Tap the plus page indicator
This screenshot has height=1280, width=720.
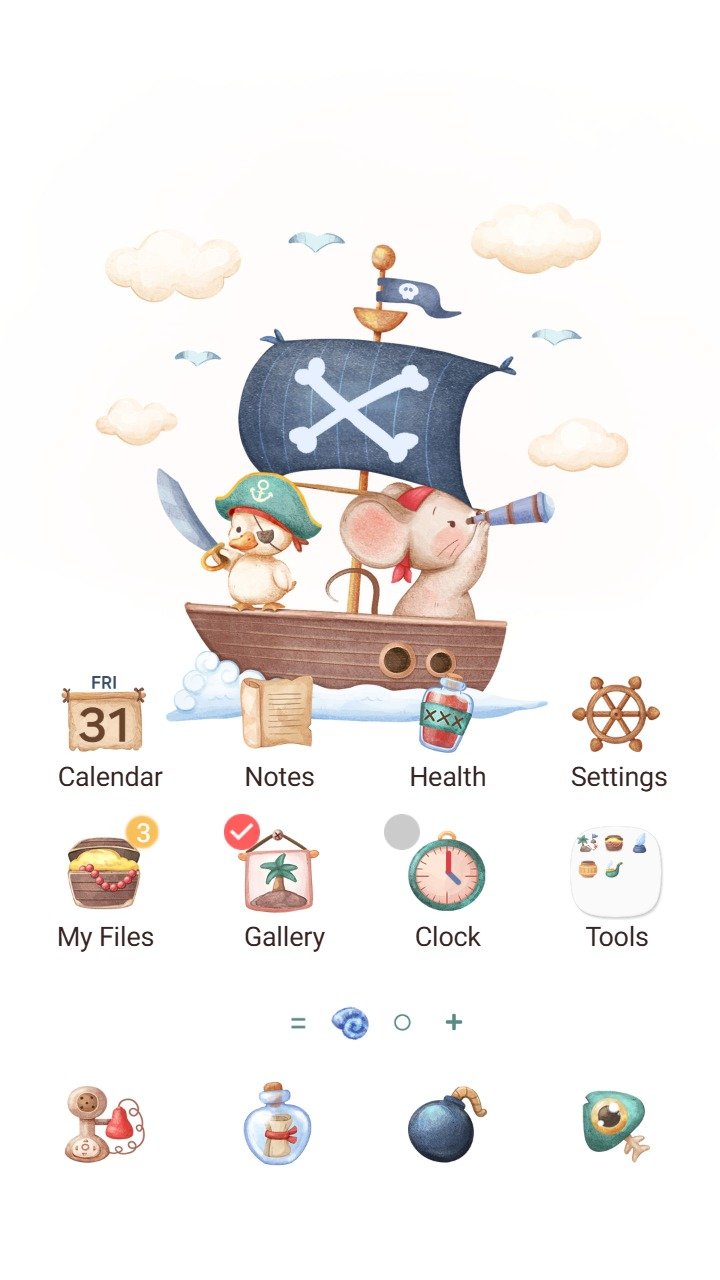[x=454, y=1022]
